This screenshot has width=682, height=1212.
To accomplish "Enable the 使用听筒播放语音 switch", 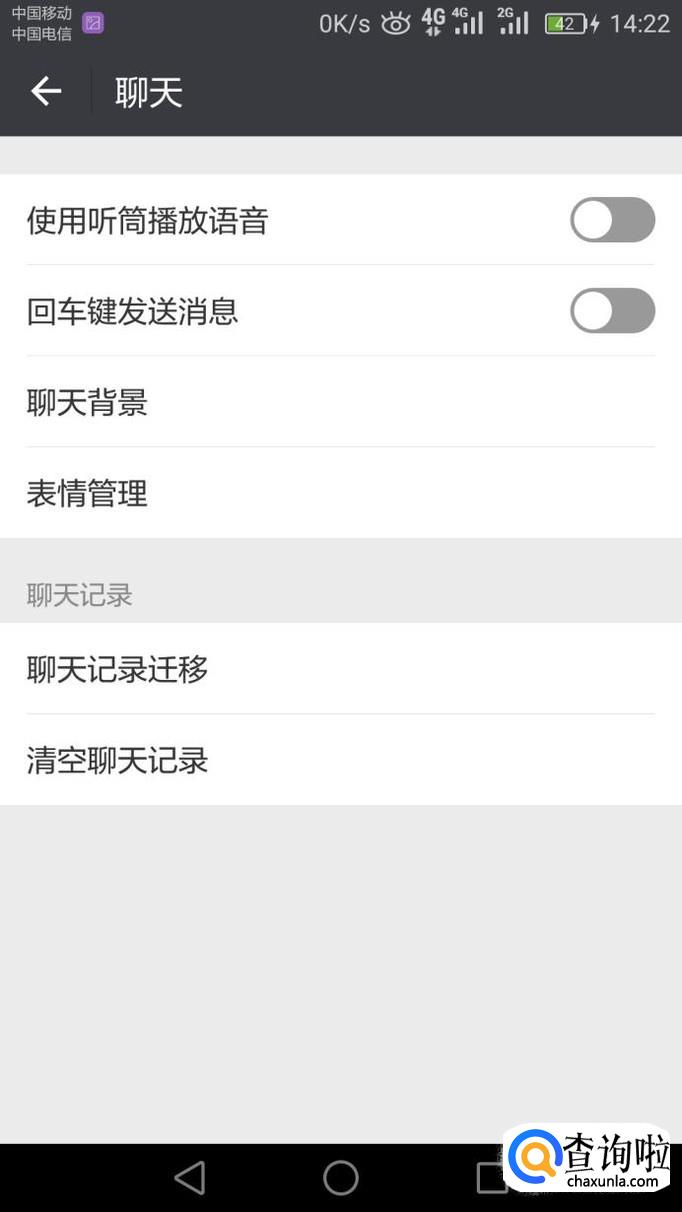I will coord(612,220).
